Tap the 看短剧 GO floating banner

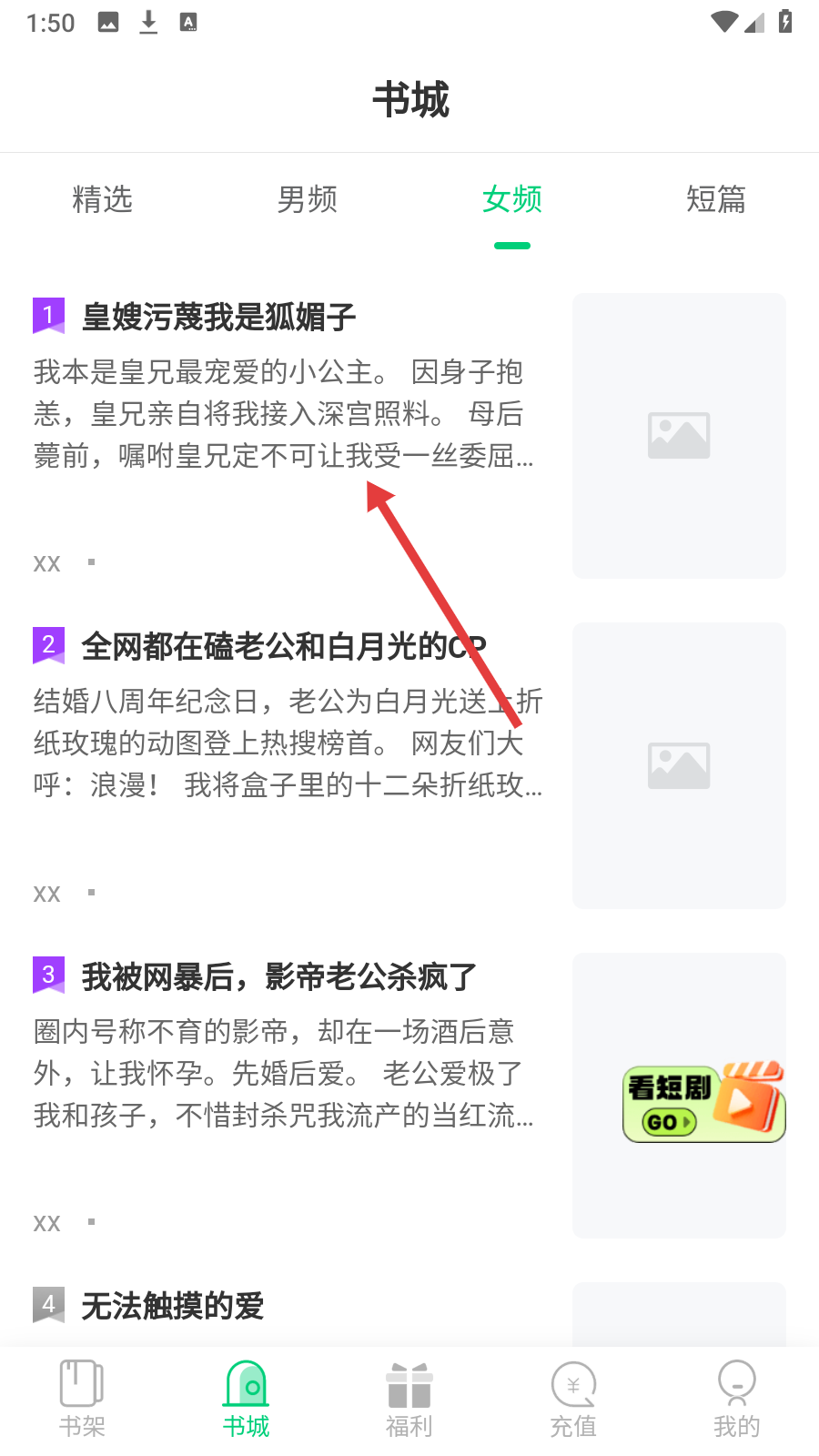pyautogui.click(x=703, y=1103)
